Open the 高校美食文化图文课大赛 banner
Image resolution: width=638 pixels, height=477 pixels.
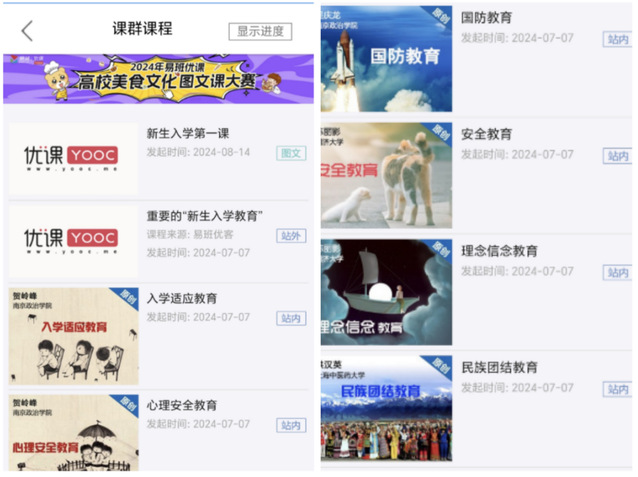[158, 79]
